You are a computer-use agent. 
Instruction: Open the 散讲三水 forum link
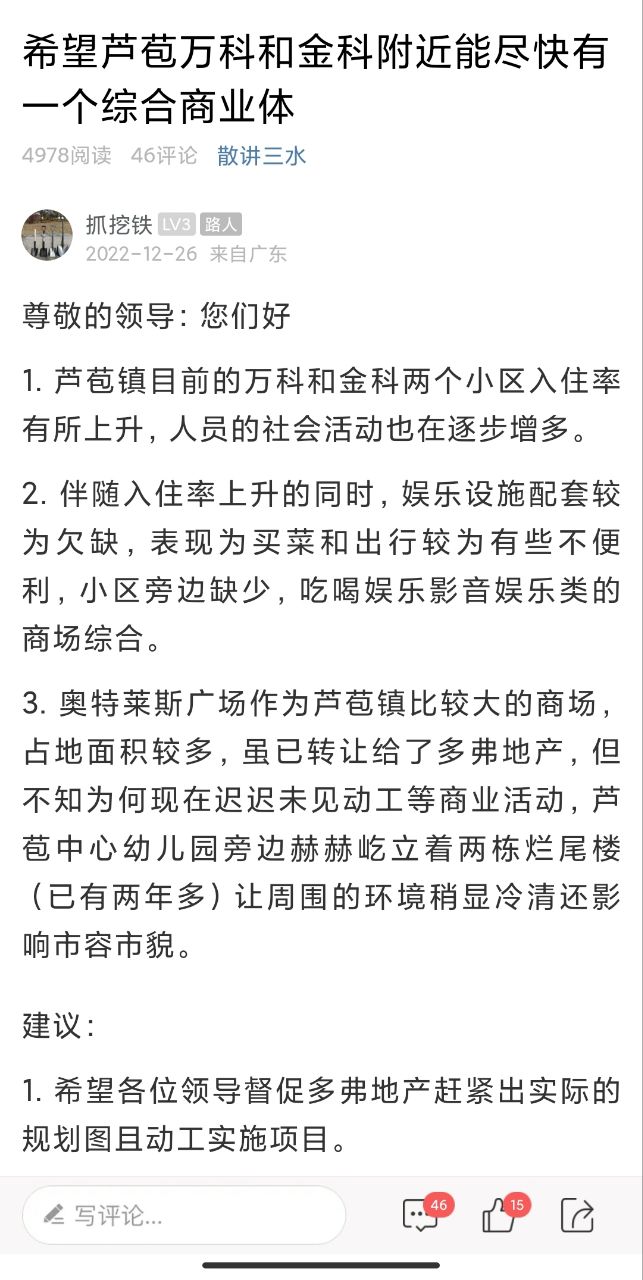(x=261, y=155)
